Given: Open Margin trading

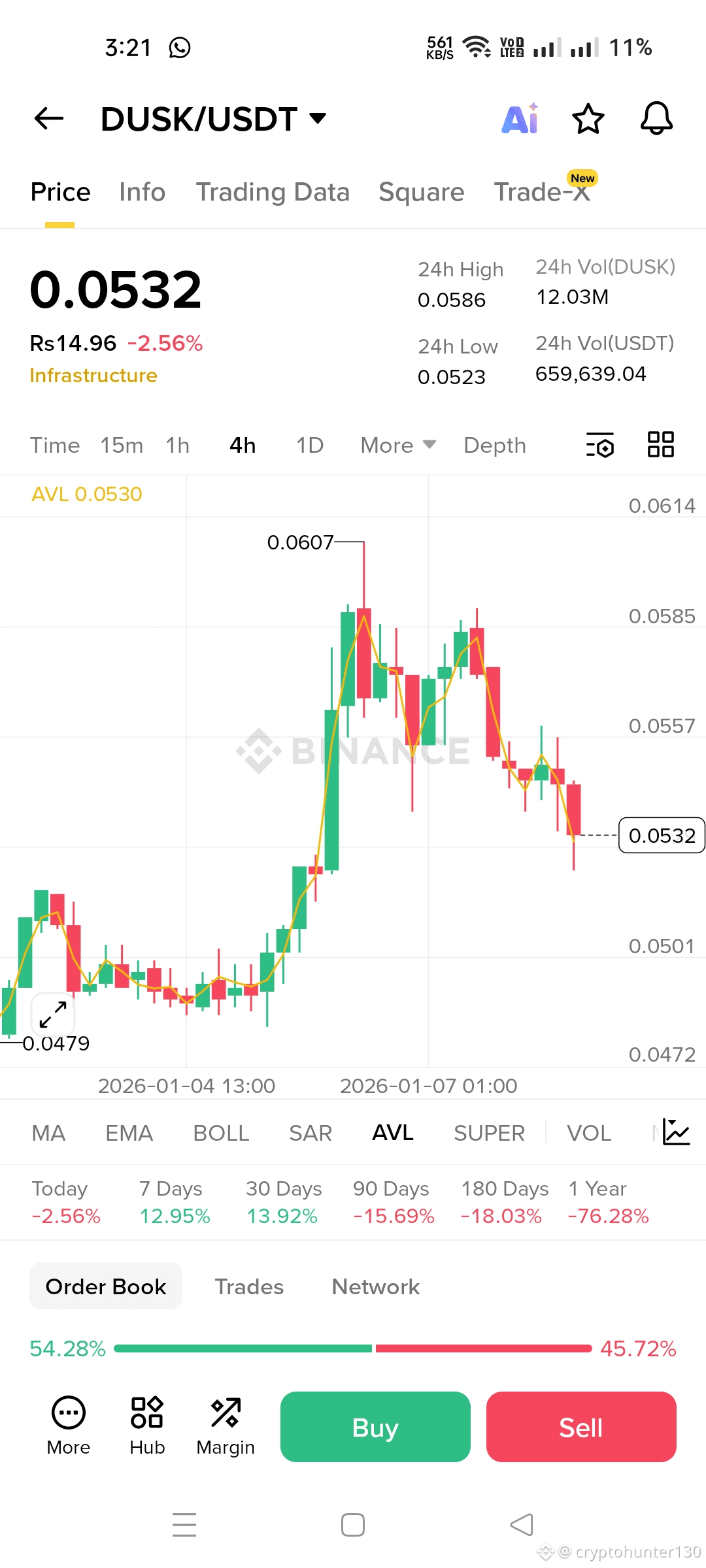Looking at the screenshot, I should pos(226,1426).
